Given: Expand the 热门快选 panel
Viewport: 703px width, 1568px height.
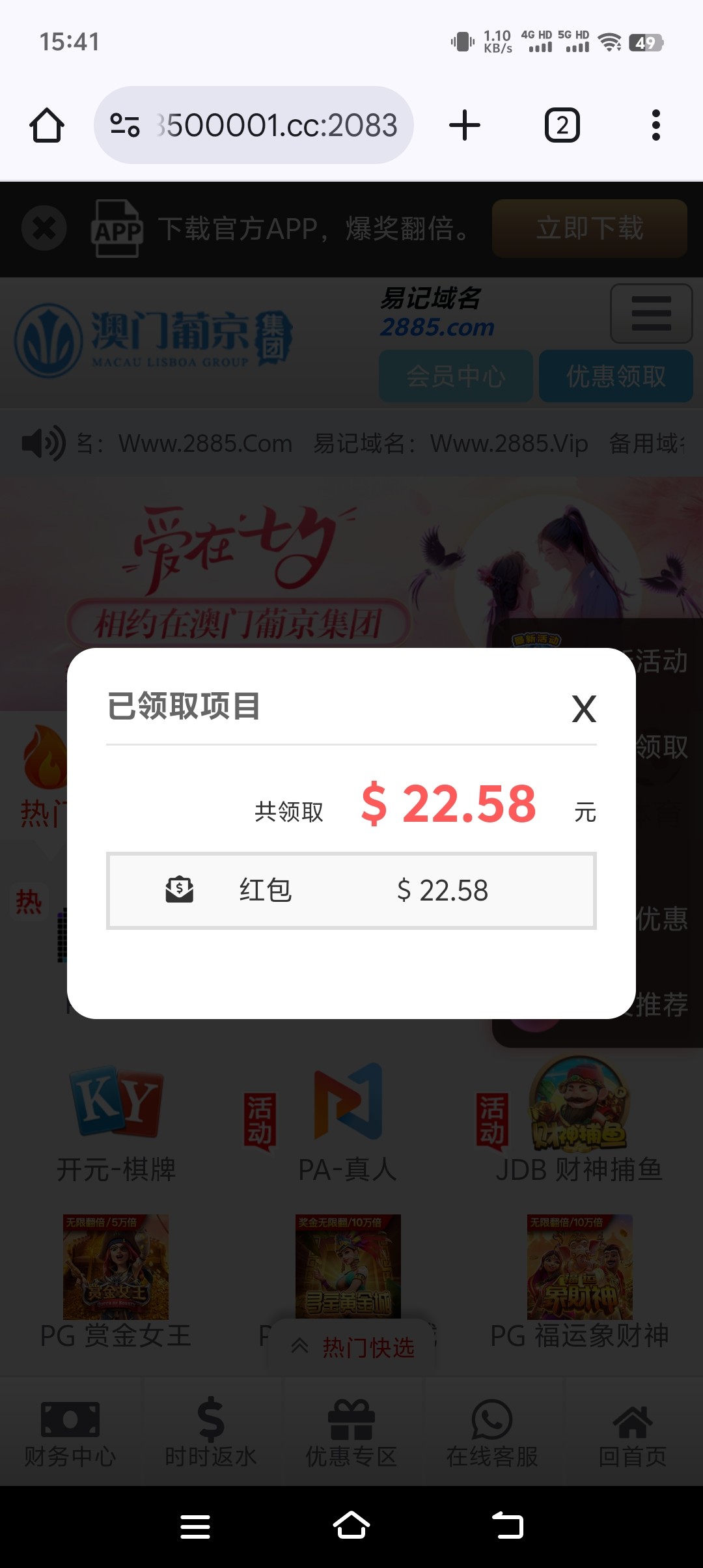Looking at the screenshot, I should (x=352, y=1347).
